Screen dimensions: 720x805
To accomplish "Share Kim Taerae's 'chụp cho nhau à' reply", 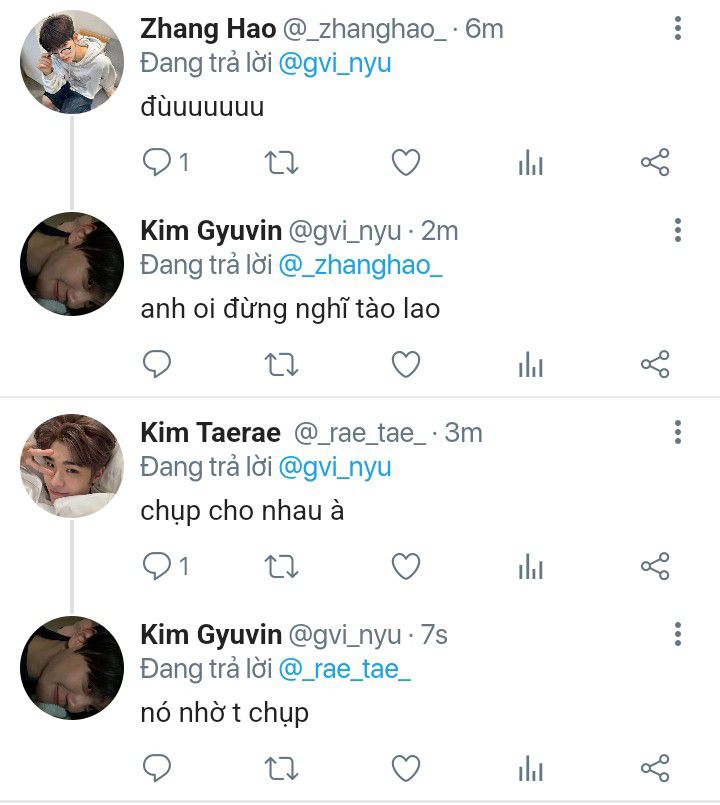I will (x=654, y=567).
